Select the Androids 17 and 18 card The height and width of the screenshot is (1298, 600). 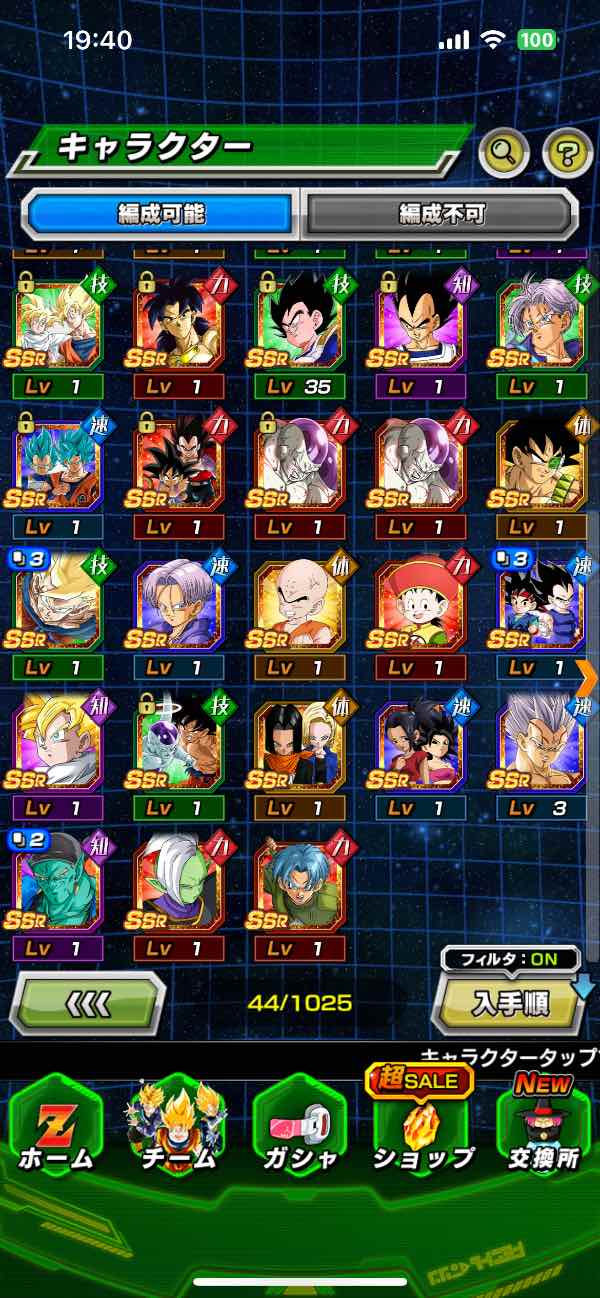300,755
